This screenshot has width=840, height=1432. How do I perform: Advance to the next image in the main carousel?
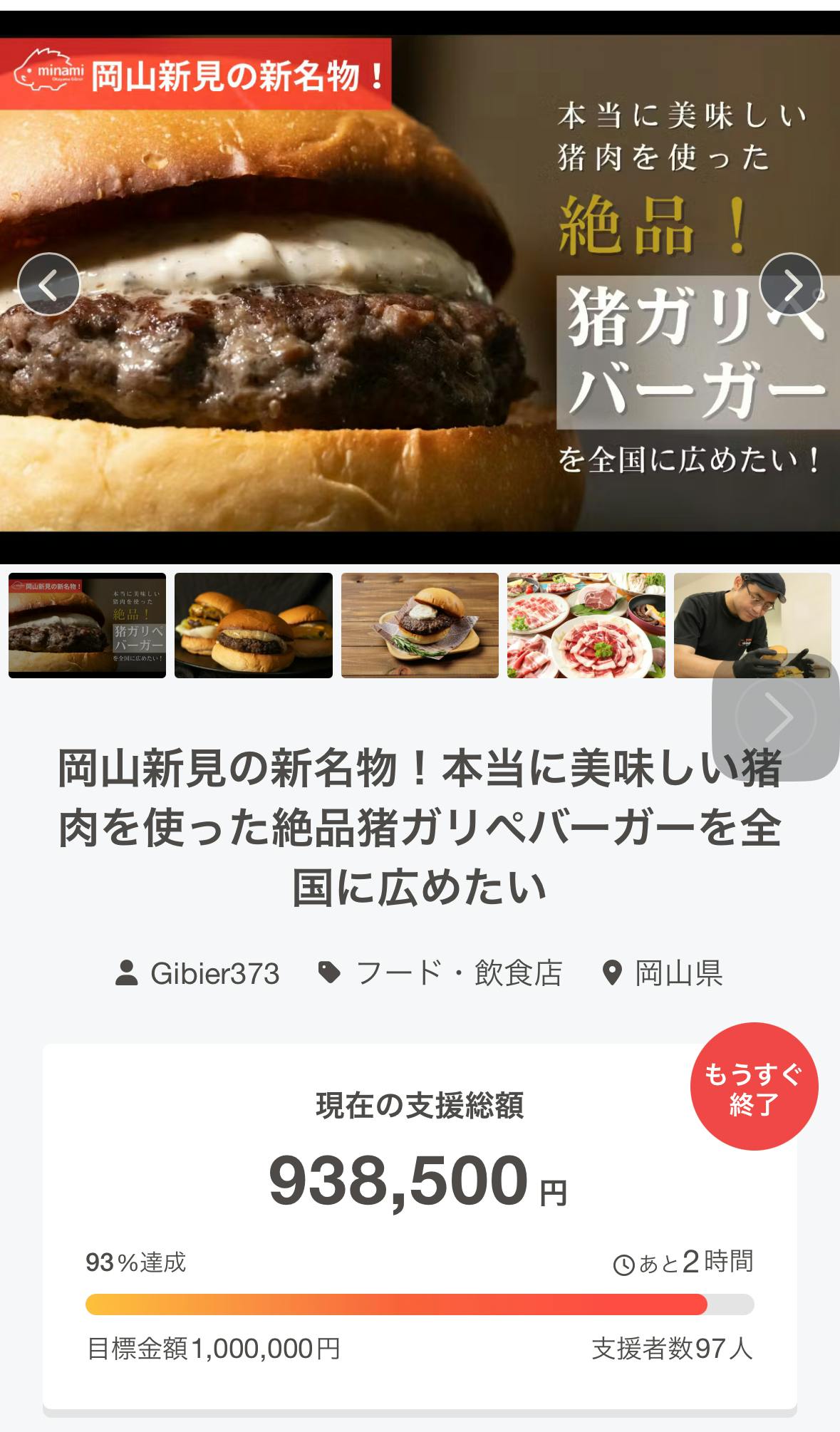click(x=790, y=284)
